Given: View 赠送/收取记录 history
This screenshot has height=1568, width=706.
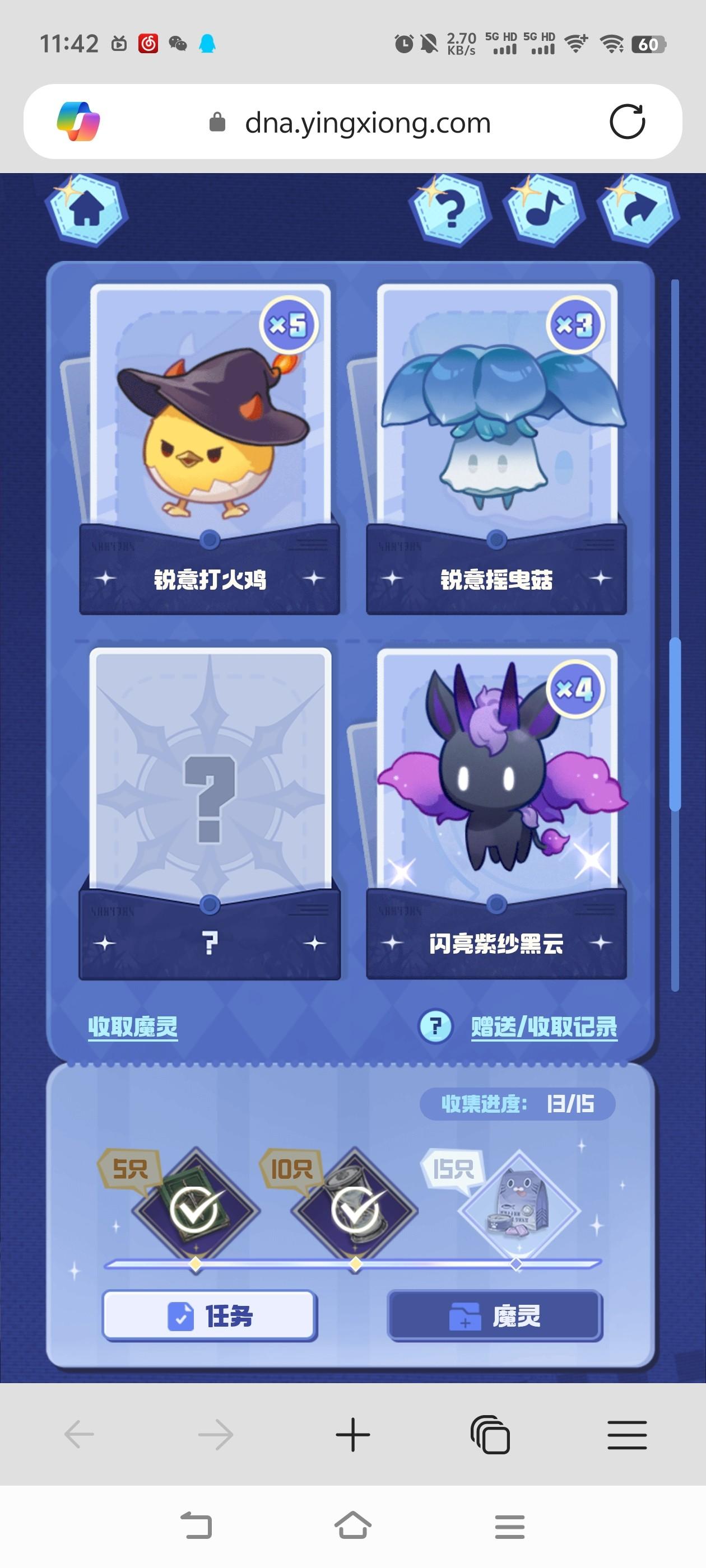Looking at the screenshot, I should coord(544,1027).
